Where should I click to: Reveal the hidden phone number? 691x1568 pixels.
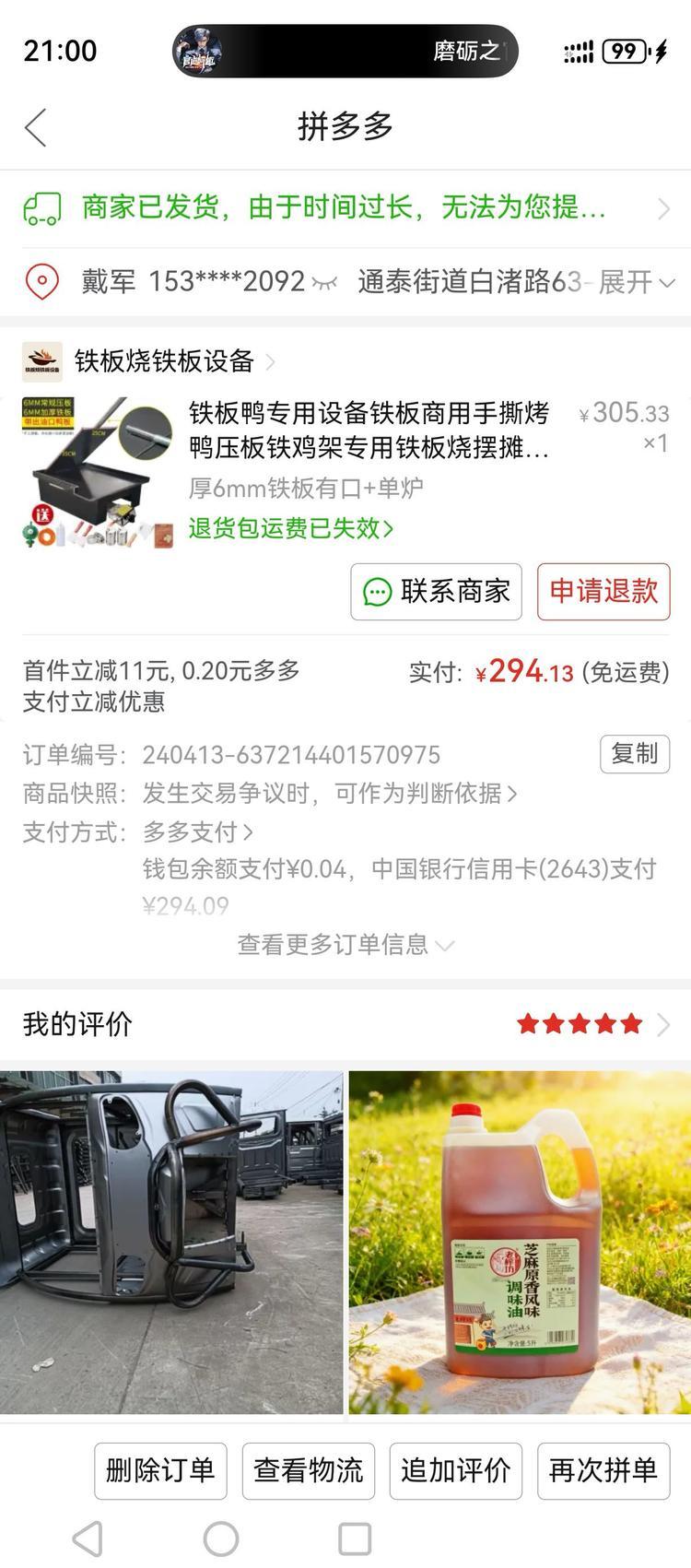click(324, 283)
